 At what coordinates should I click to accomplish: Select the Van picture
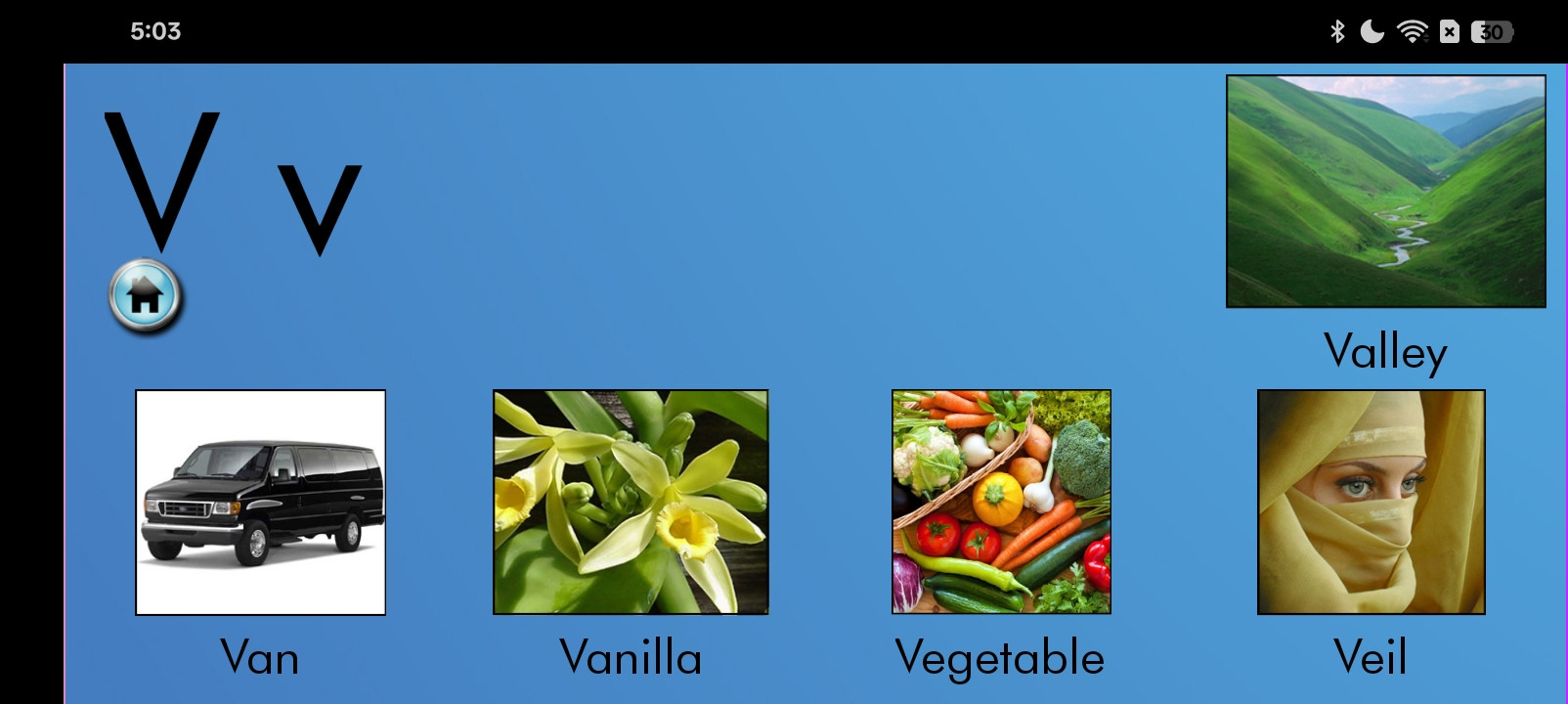[x=260, y=503]
